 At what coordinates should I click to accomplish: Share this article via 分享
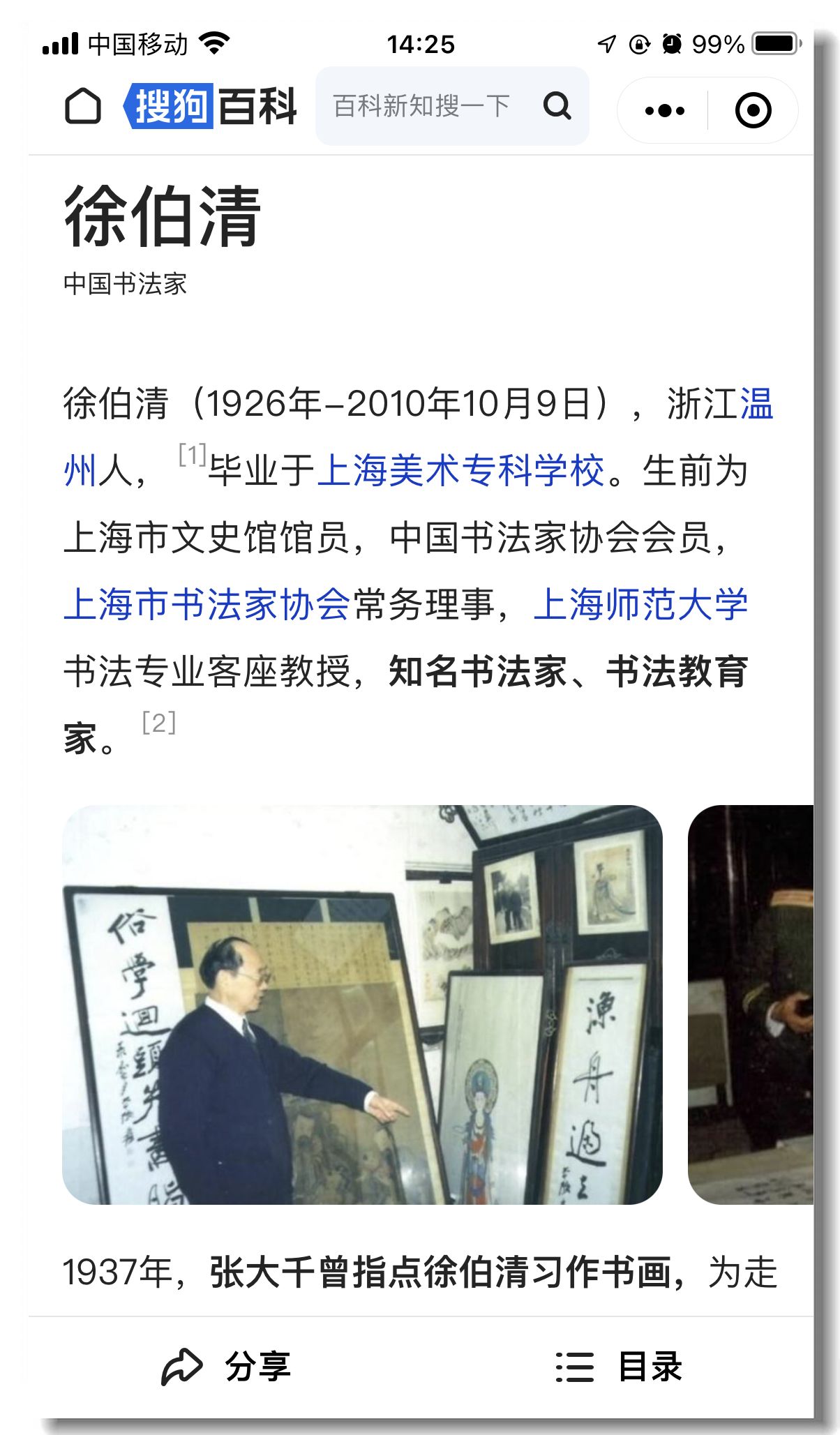226,1367
